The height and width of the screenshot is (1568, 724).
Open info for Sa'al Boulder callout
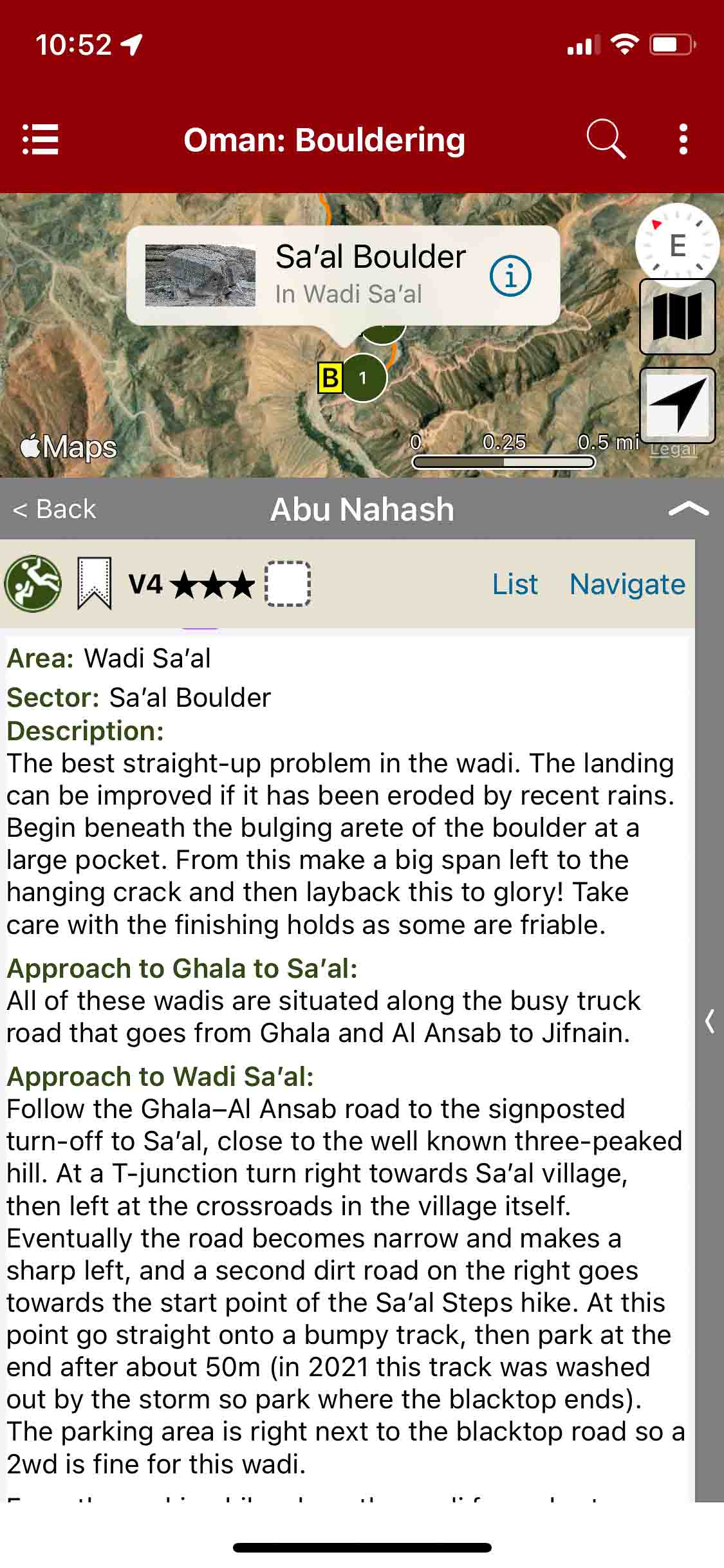tap(510, 276)
